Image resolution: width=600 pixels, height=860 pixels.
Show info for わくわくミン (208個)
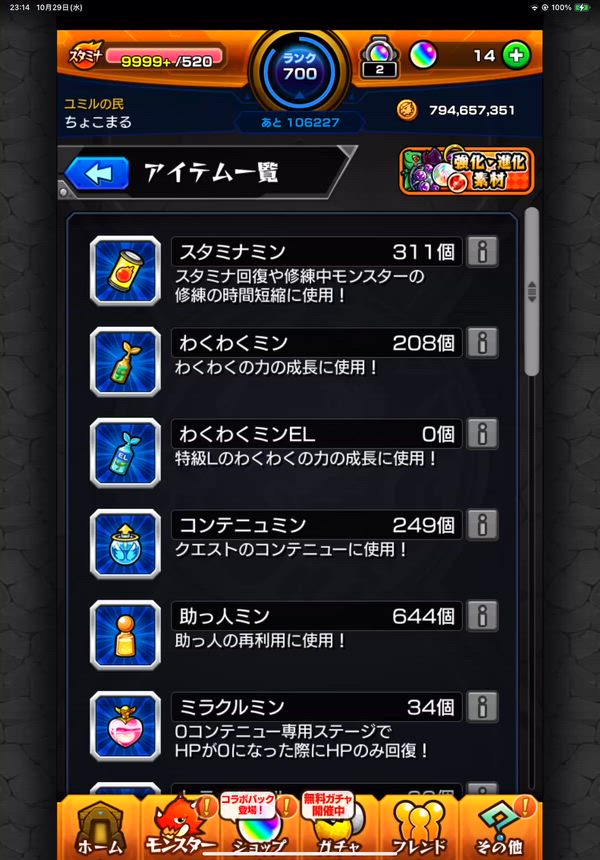482,343
